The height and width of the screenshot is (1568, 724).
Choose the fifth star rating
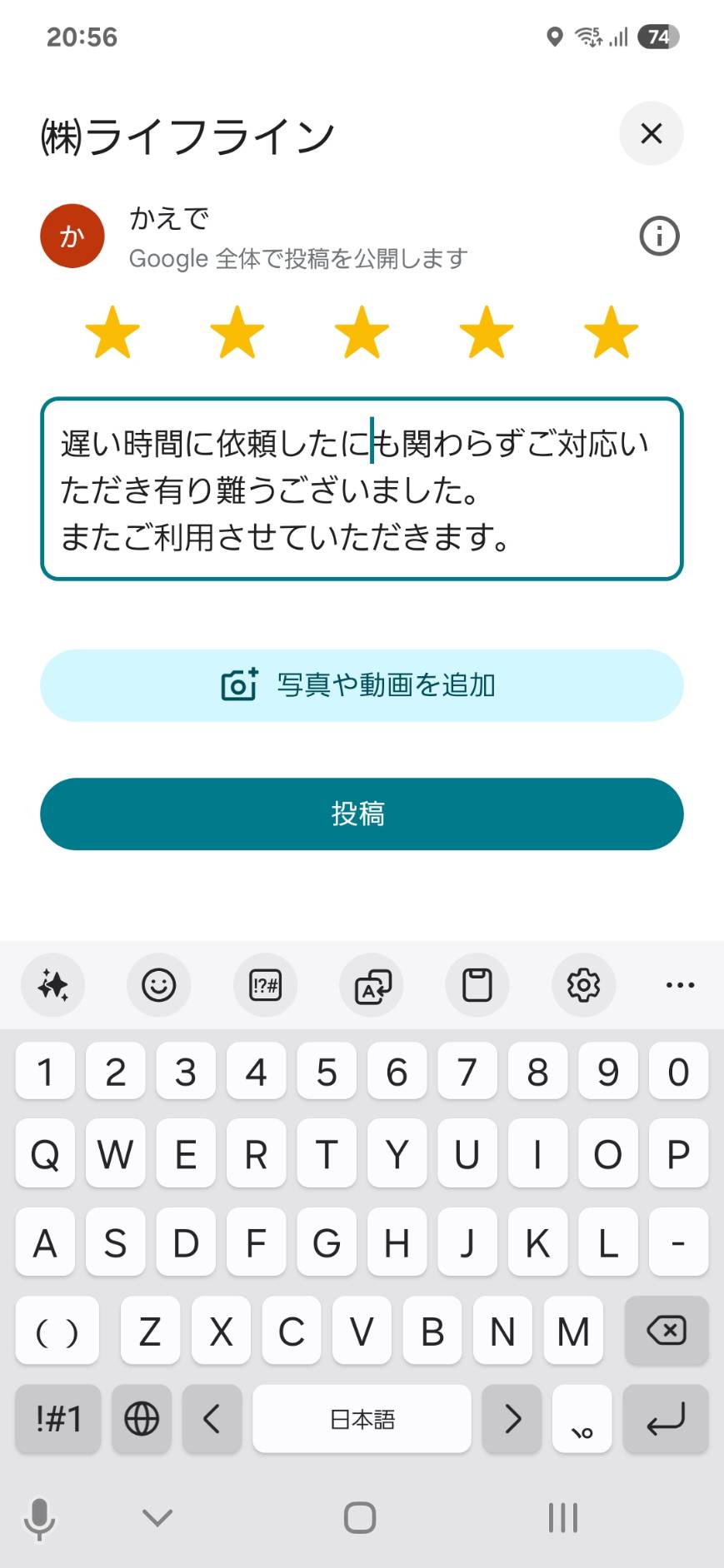611,332
